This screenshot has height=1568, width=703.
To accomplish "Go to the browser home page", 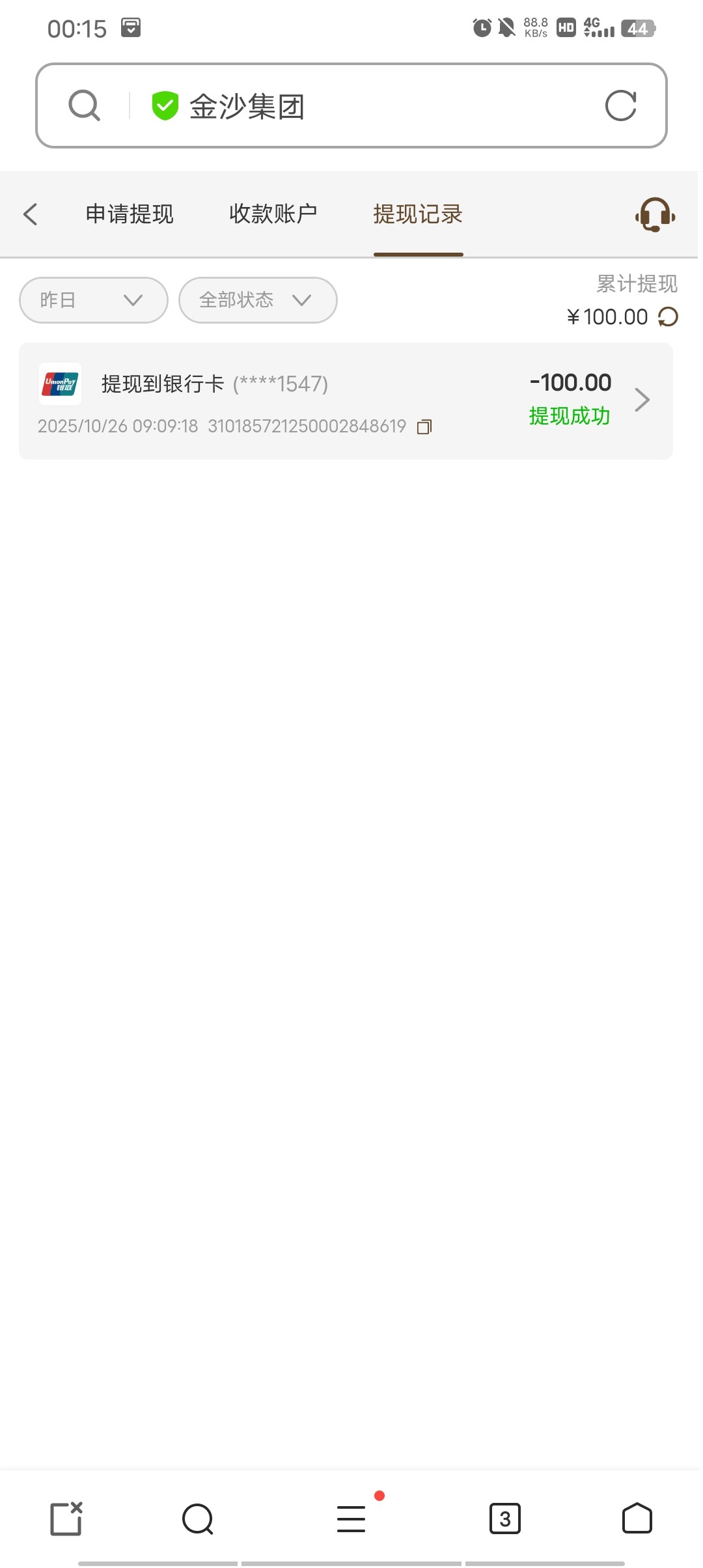I will tap(637, 1519).
